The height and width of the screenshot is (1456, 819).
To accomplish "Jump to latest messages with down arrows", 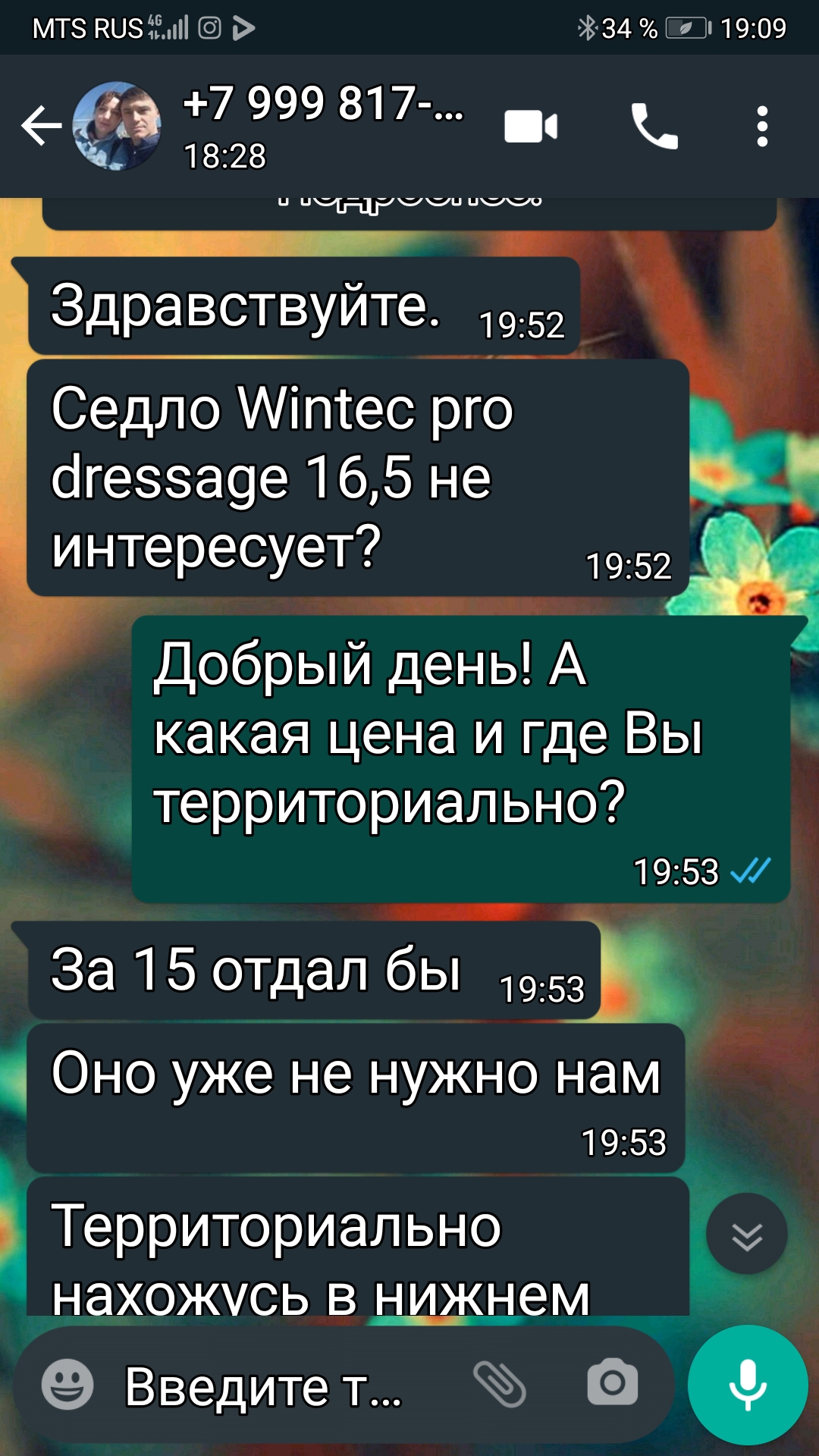I will coord(747,1234).
